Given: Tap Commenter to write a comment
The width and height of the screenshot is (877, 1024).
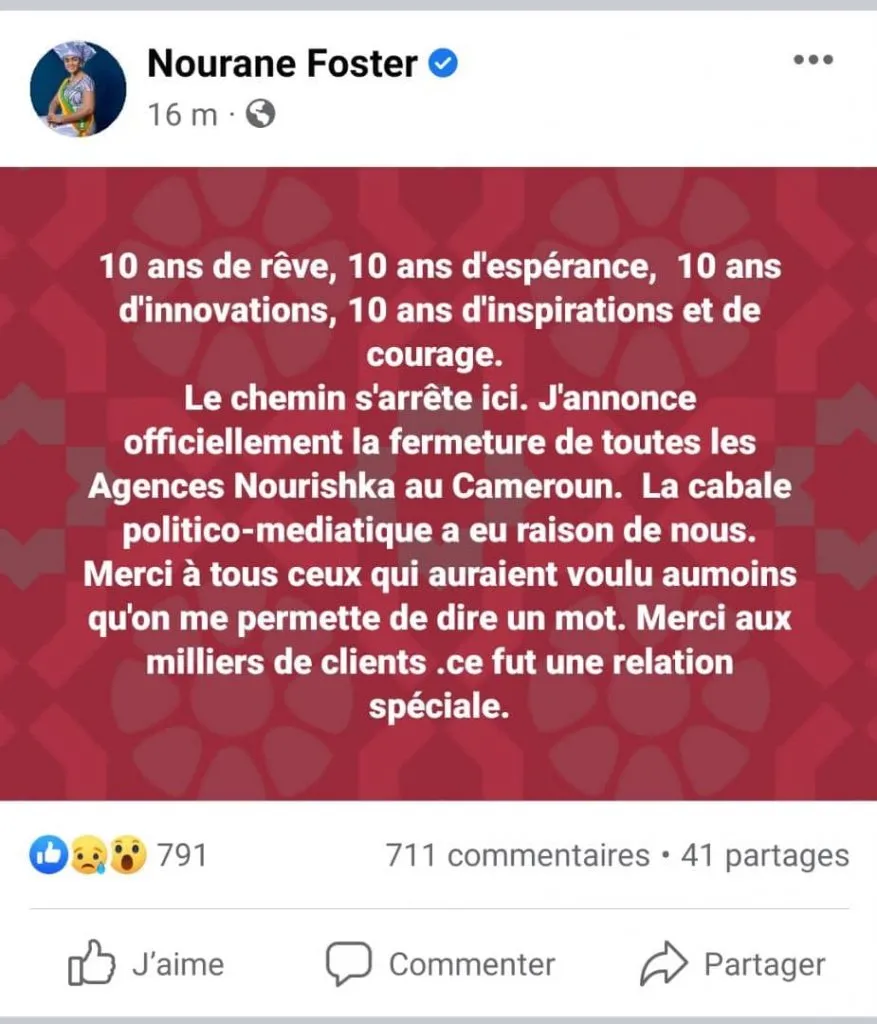Looking at the screenshot, I should click(x=440, y=964).
